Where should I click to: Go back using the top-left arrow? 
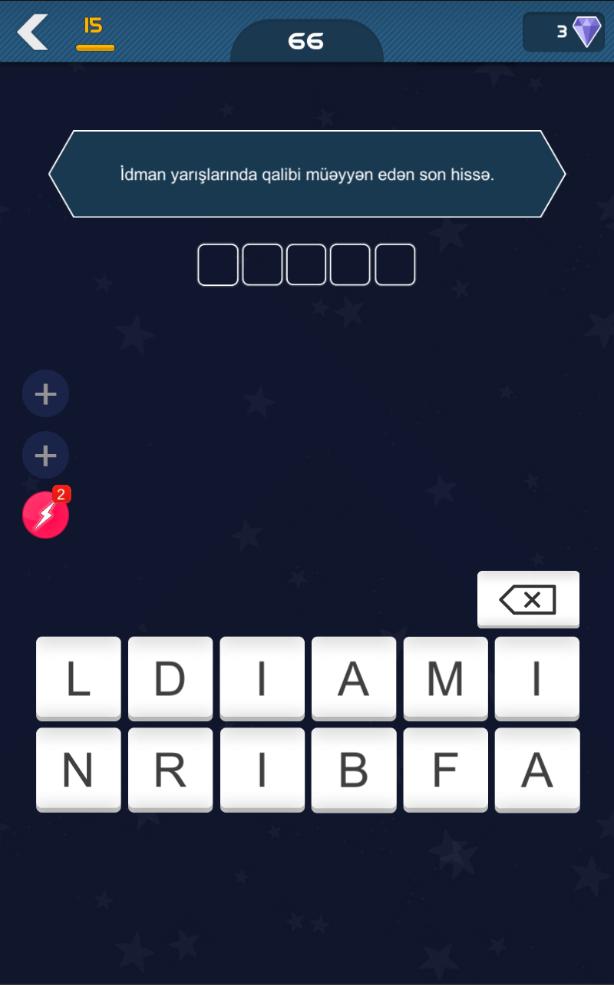32,32
